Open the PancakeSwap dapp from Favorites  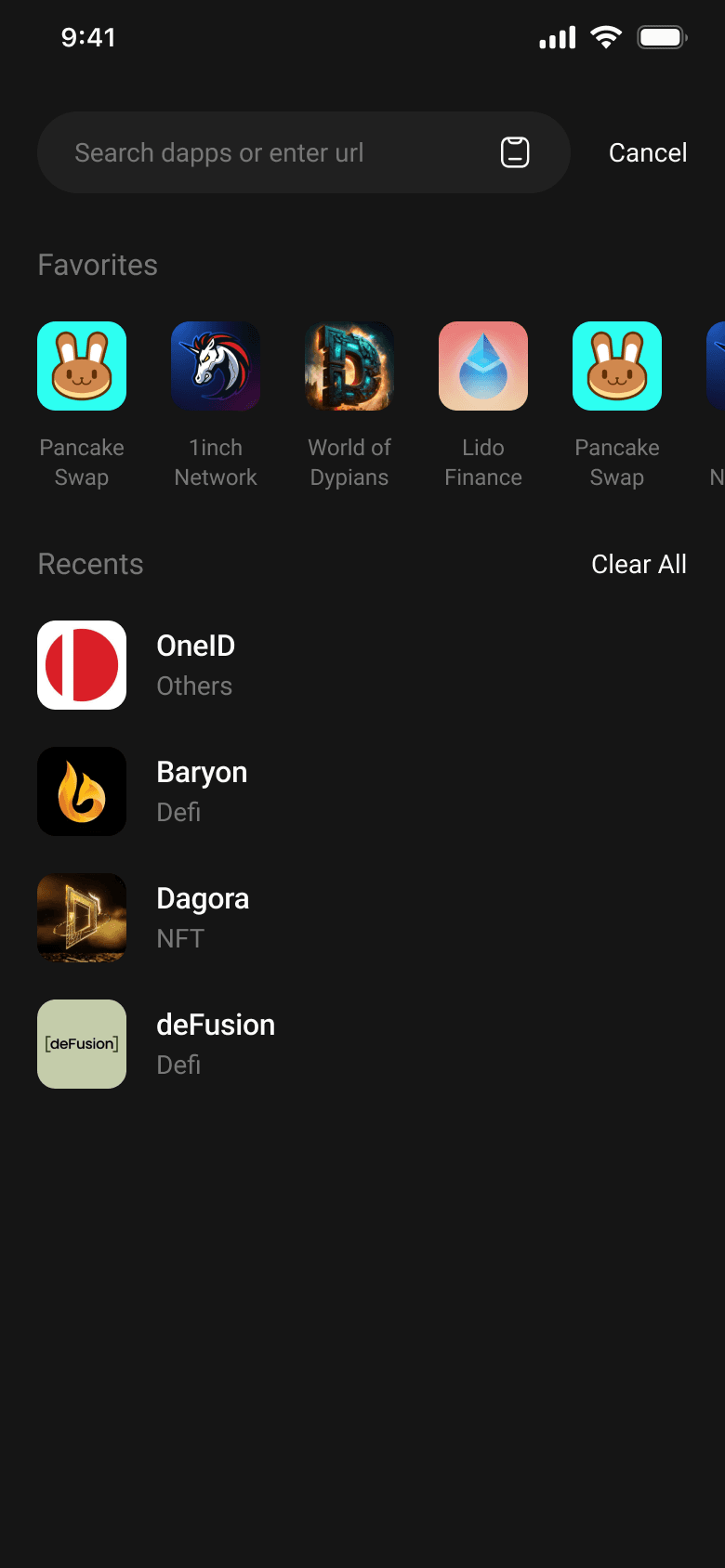coord(82,366)
